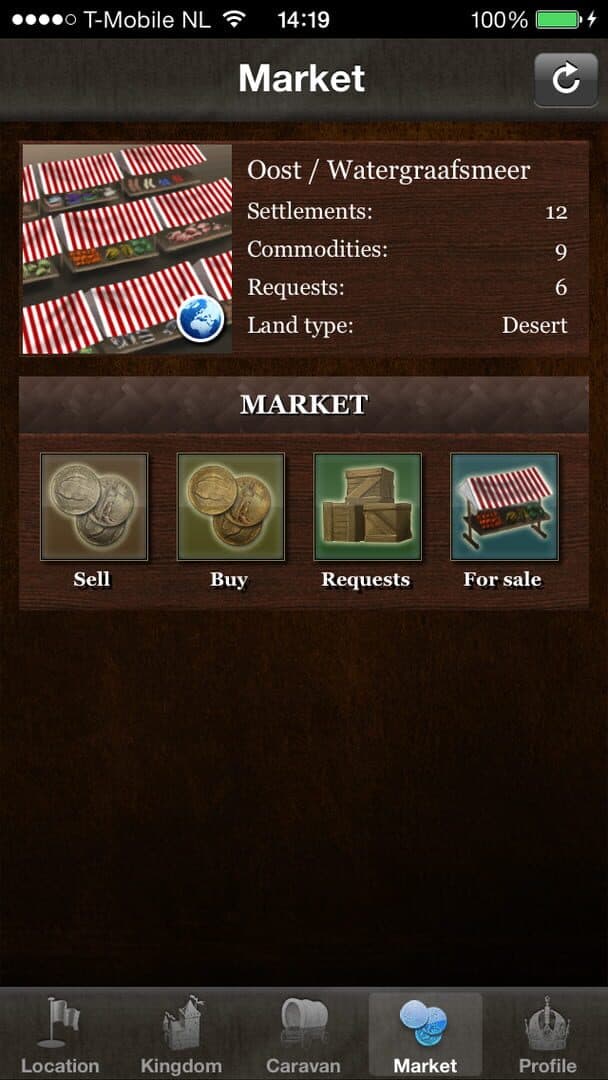
Task: Tap the globe icon on market image
Action: coord(202,322)
